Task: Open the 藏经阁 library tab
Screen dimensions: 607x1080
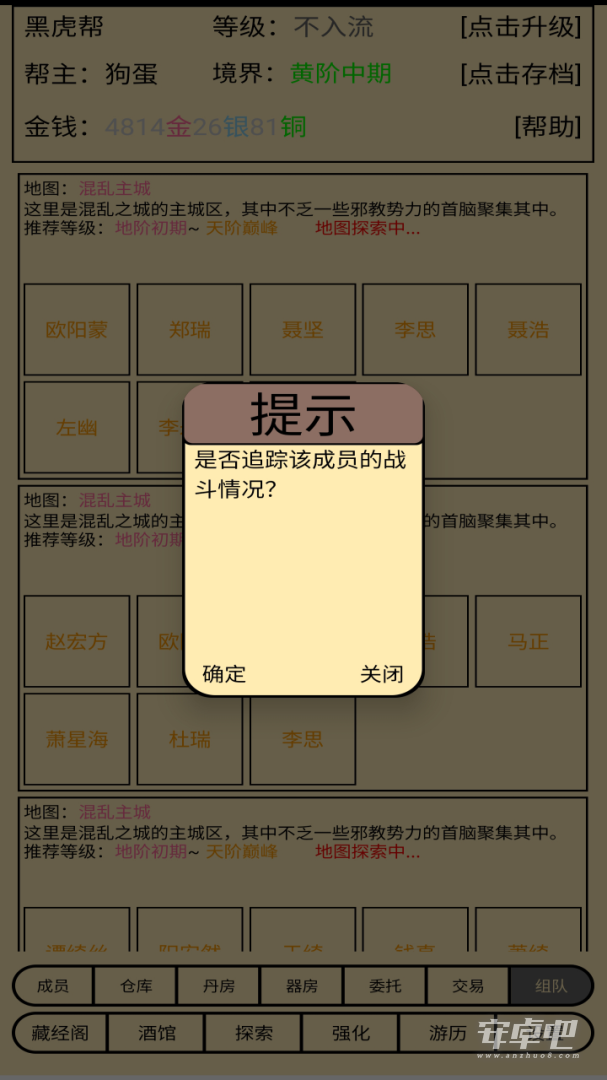Action: click(x=60, y=1032)
